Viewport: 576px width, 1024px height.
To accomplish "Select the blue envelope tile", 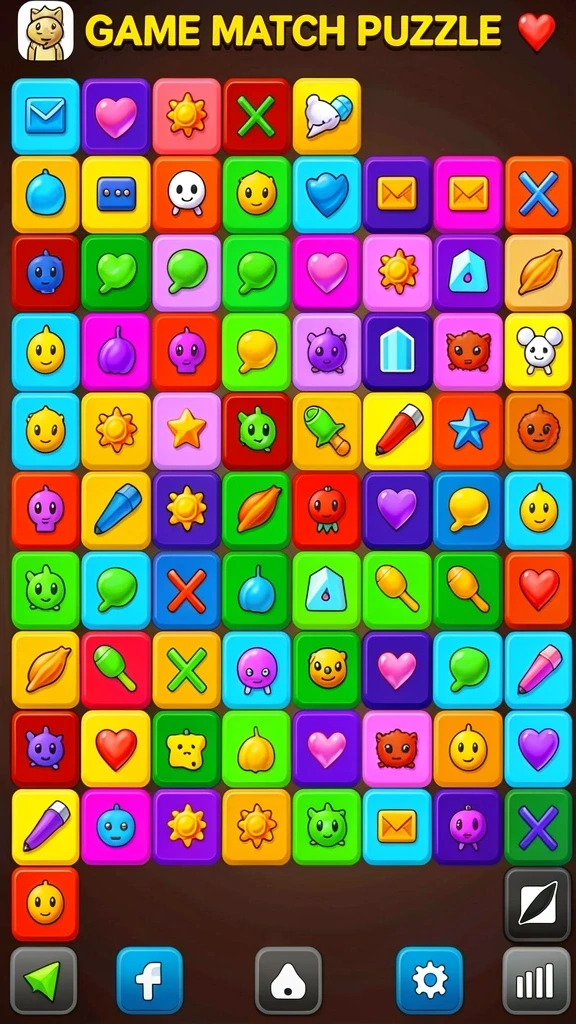I will [x=45, y=116].
